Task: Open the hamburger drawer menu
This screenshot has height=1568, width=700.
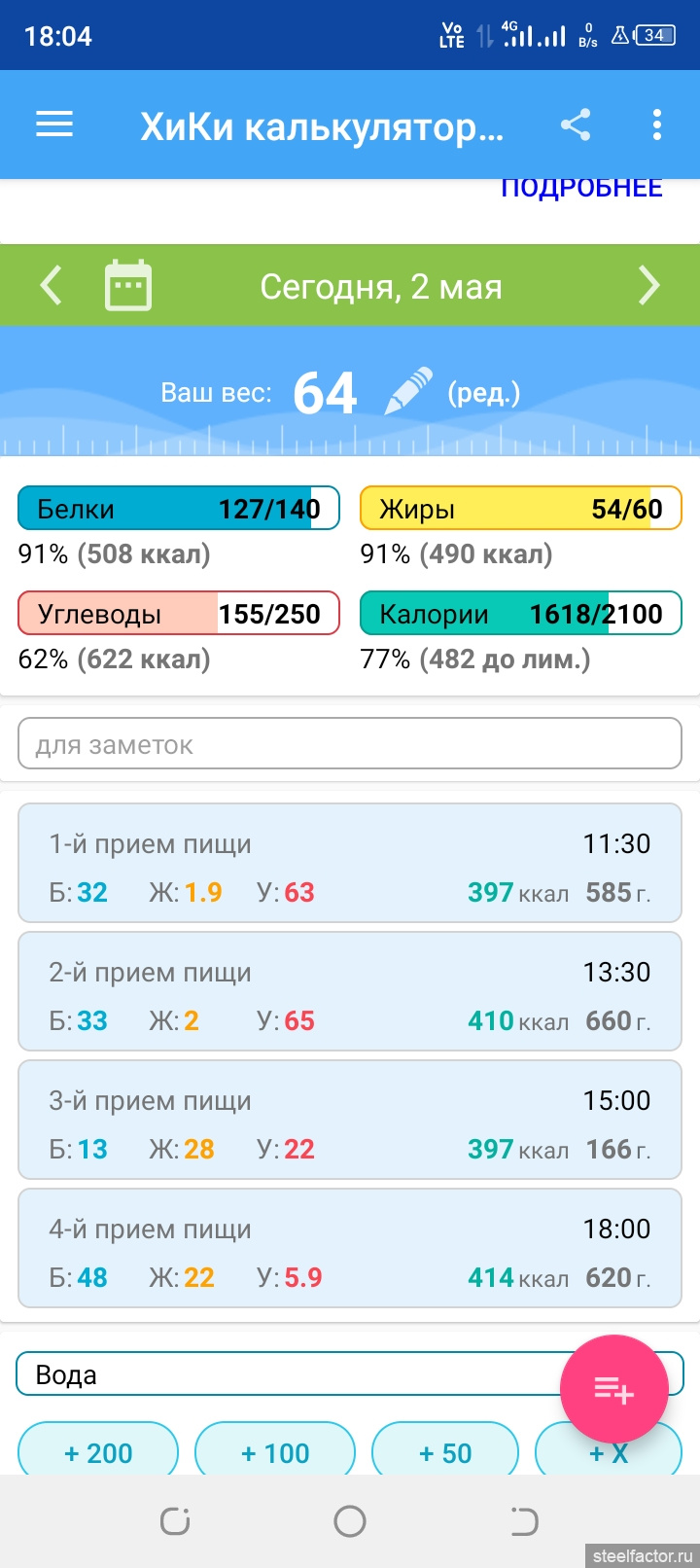Action: (54, 125)
